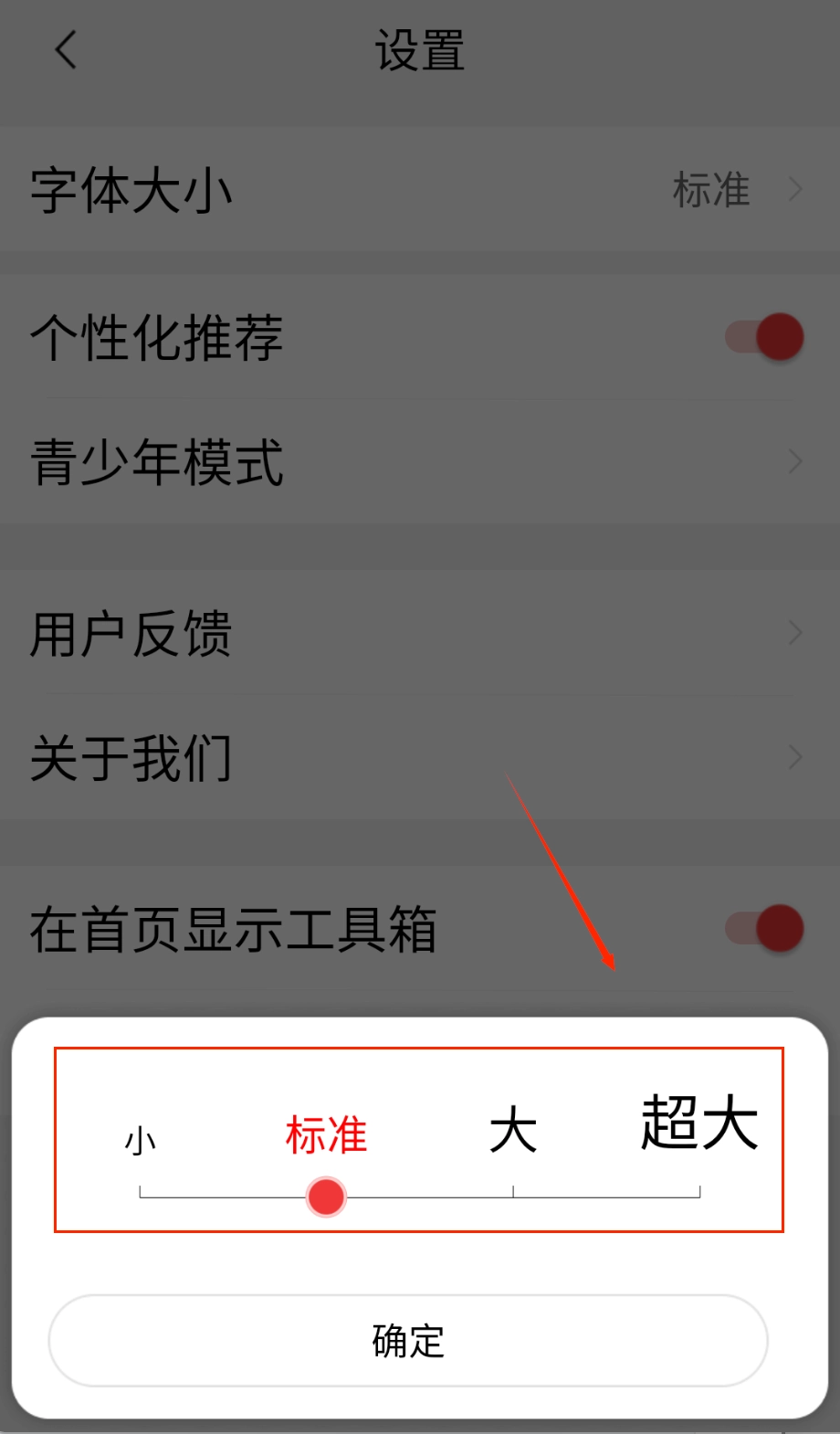Open 青少年模式 settings
The image size is (840, 1434).
(420, 461)
